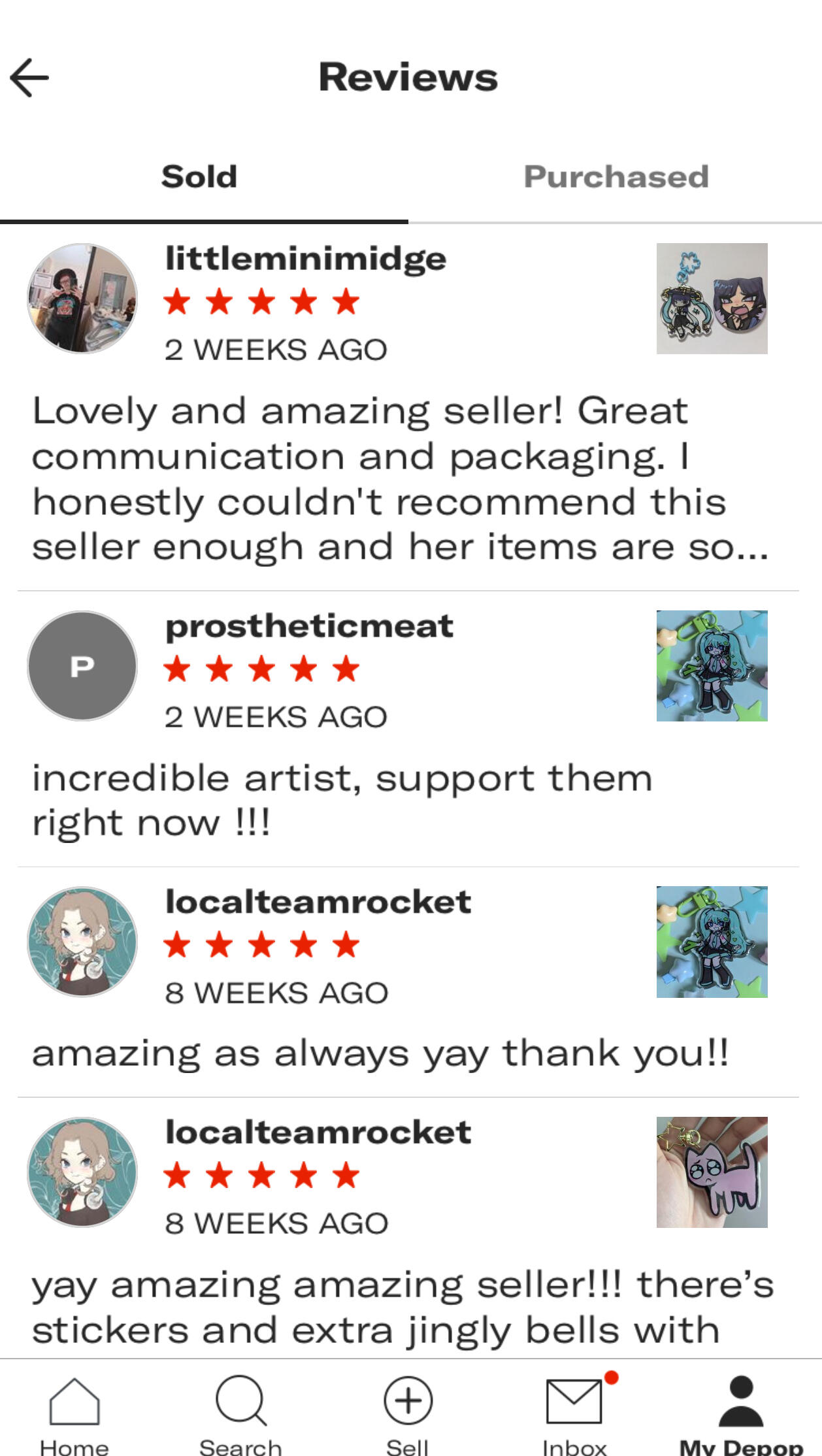Open the pink cat keychain item thumbnail
The width and height of the screenshot is (822, 1456).
[712, 1172]
